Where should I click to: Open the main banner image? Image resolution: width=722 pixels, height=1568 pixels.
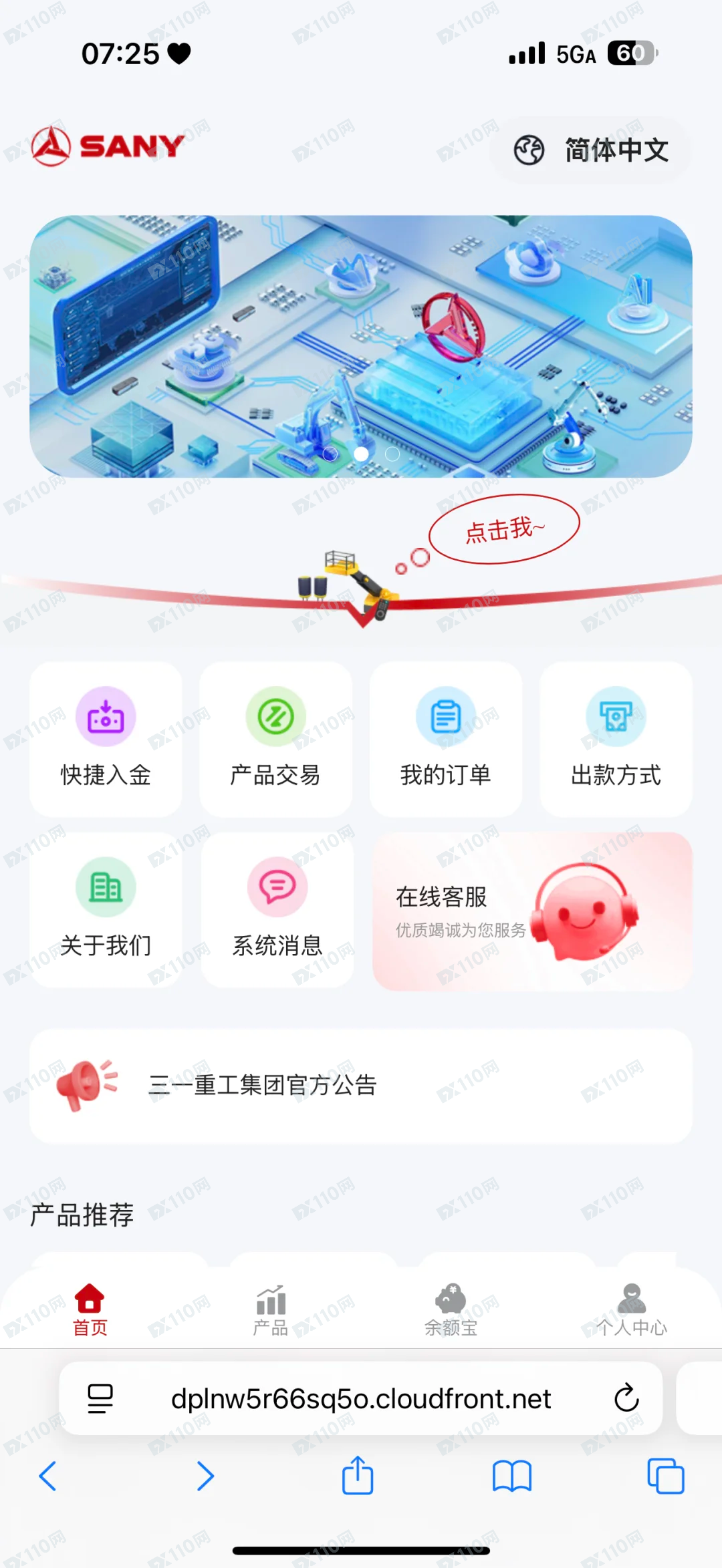click(x=361, y=346)
